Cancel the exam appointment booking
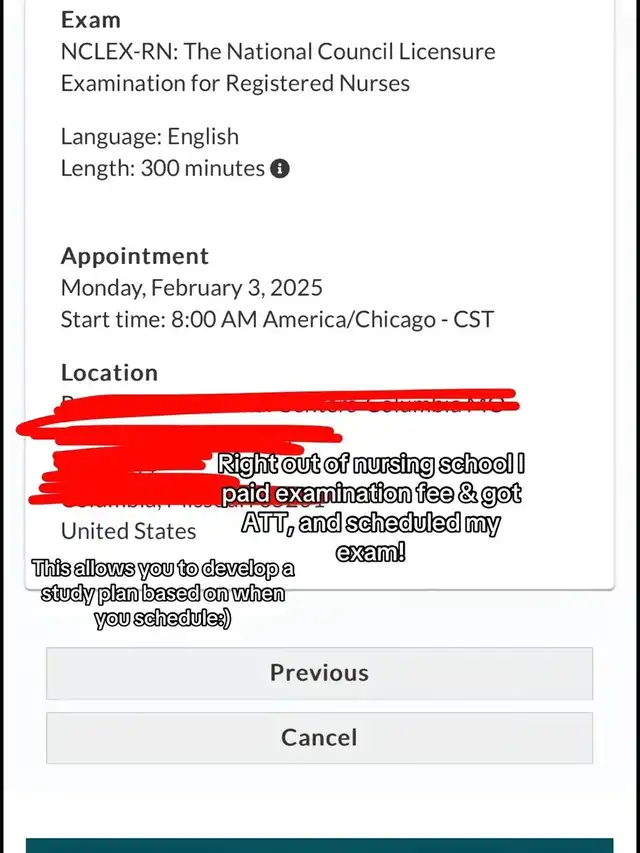This screenshot has width=640, height=853. point(319,738)
